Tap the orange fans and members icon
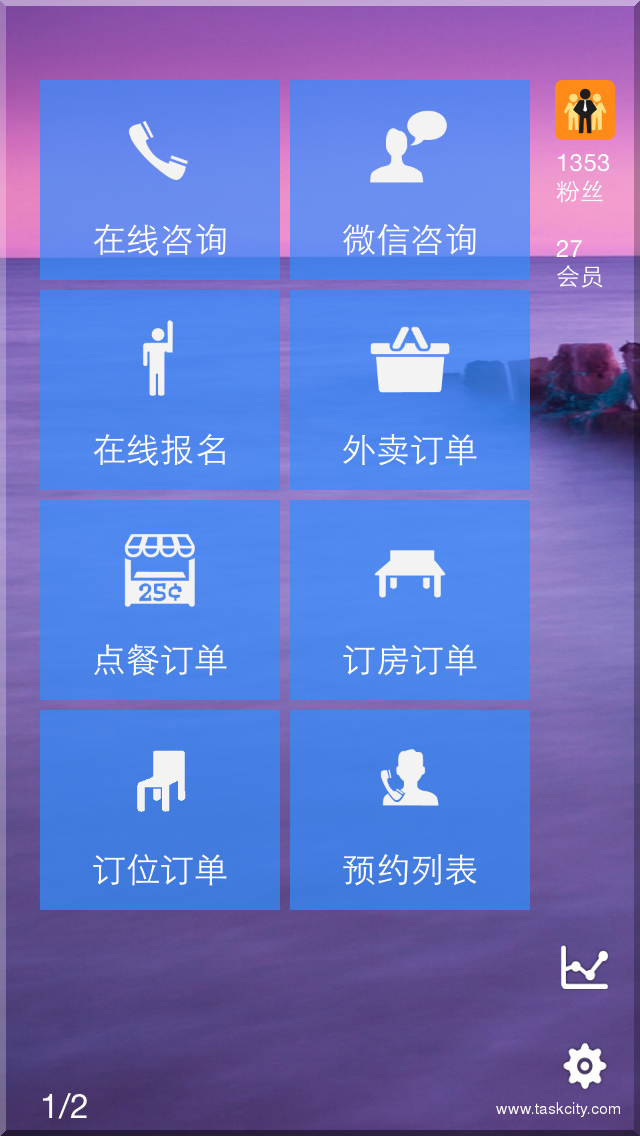The image size is (640, 1136). pos(585,110)
